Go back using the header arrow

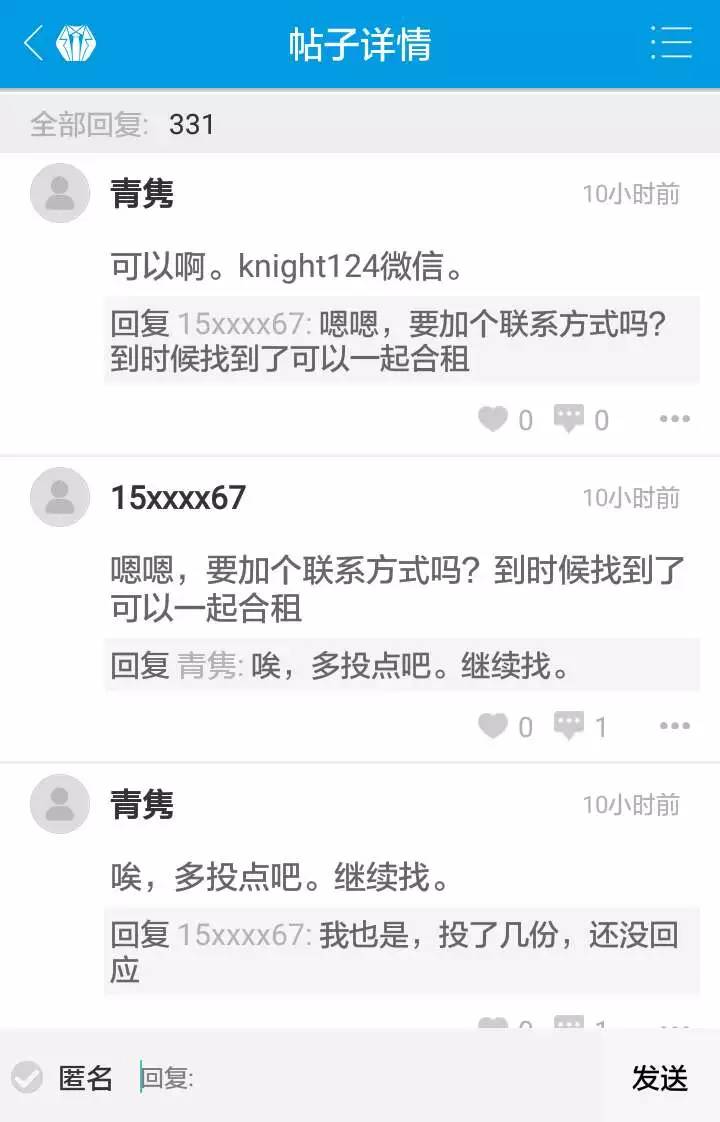tap(34, 44)
